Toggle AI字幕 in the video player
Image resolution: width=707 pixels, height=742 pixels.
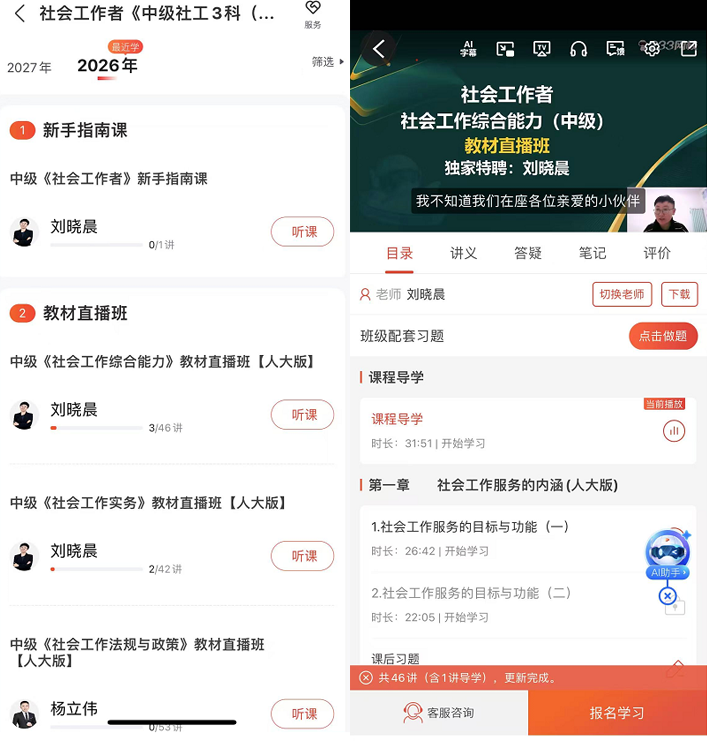(x=468, y=49)
